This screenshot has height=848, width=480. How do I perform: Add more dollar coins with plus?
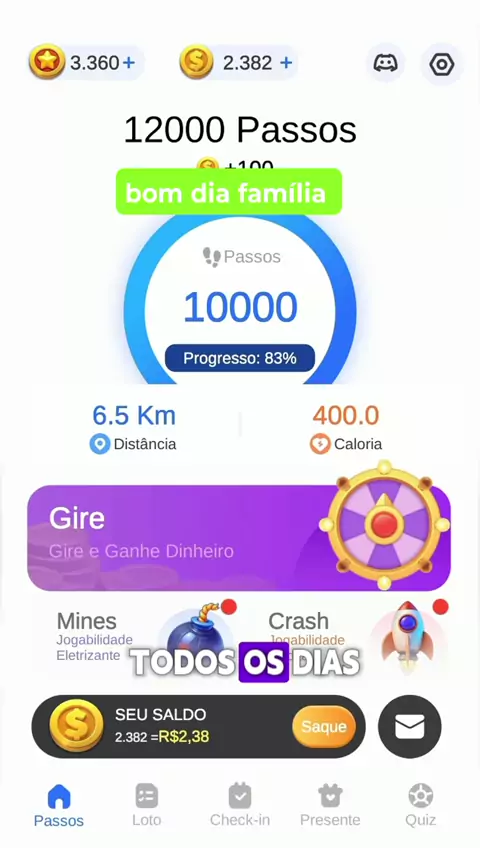point(286,63)
